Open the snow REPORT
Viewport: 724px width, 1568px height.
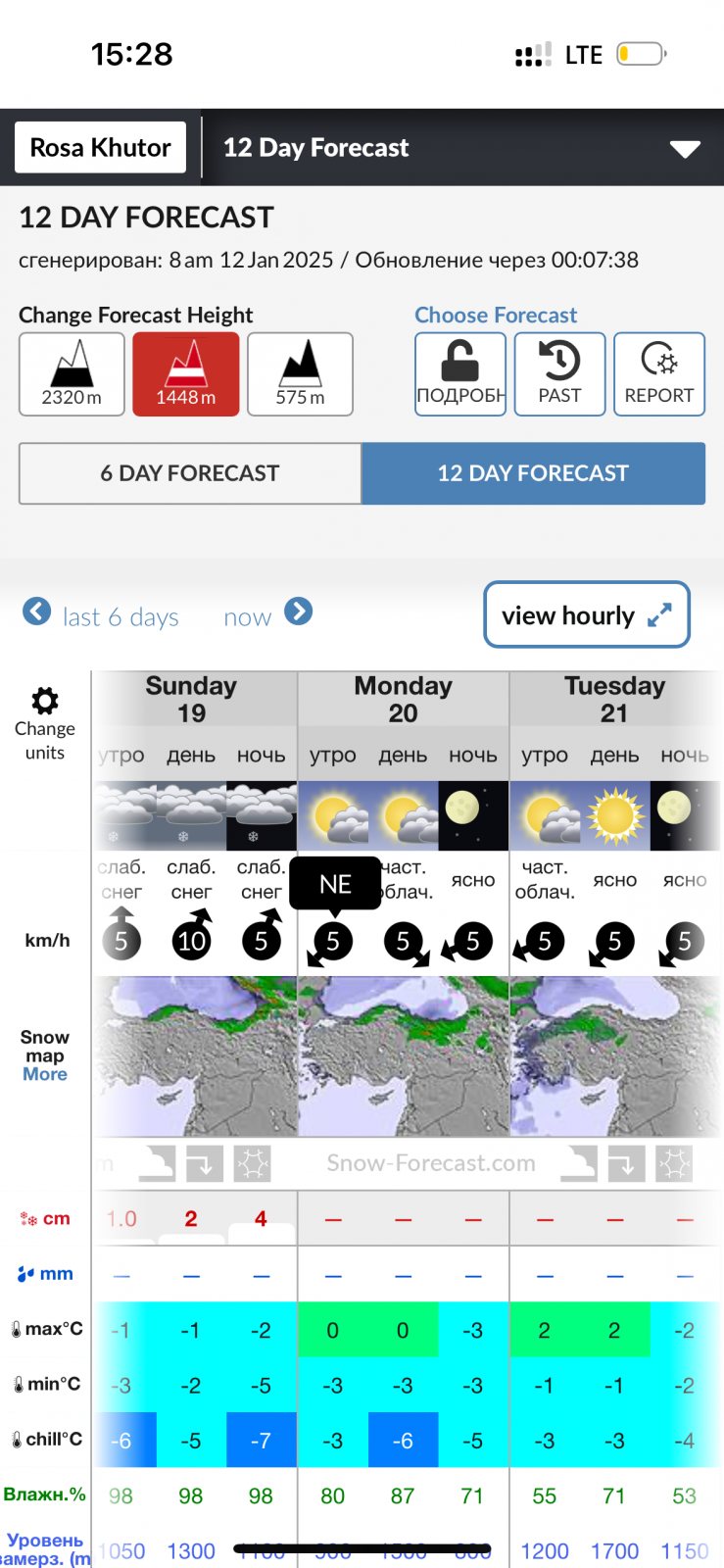tap(659, 374)
